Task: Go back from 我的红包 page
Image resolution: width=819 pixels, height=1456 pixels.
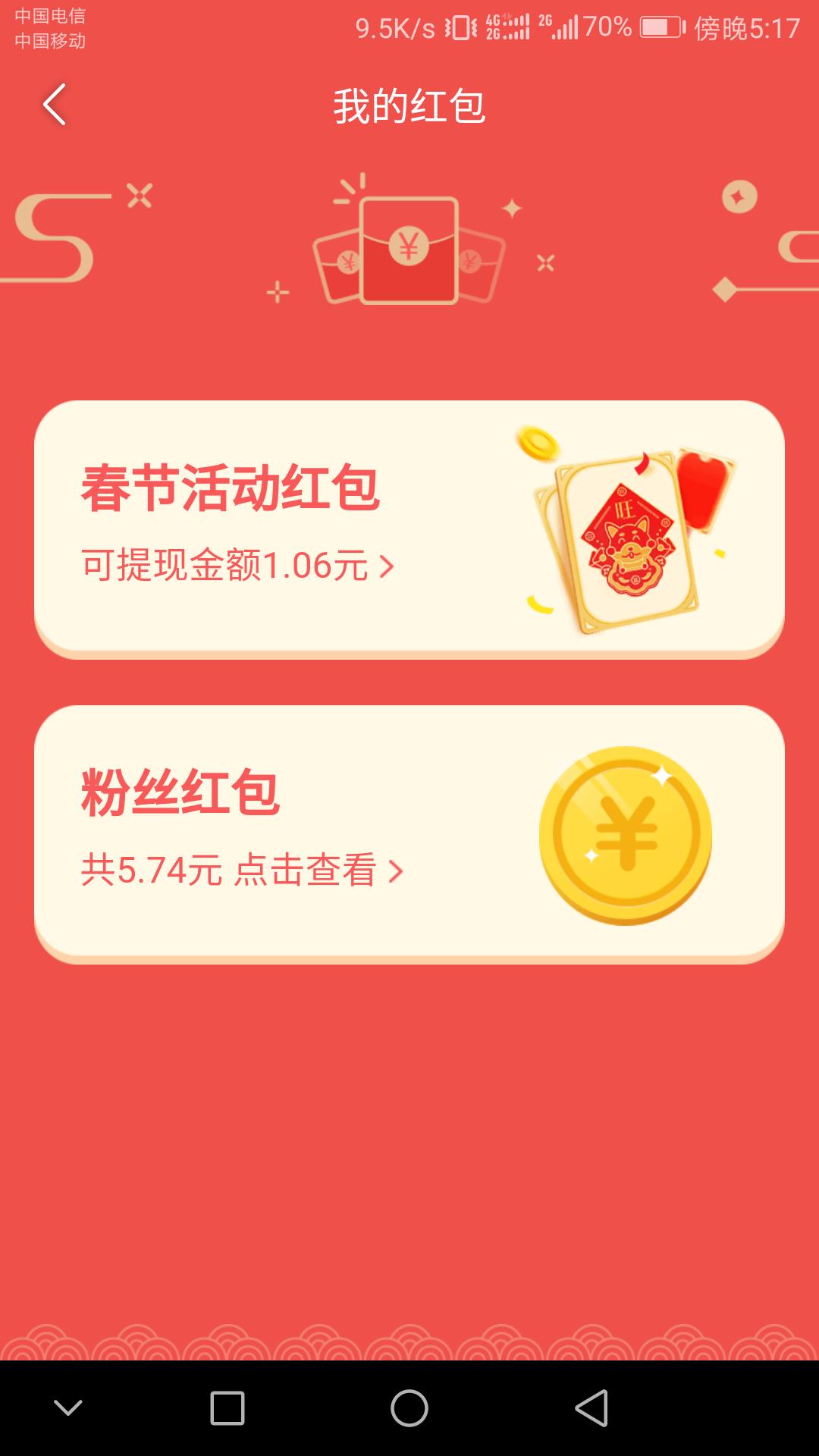Action: coord(55,105)
